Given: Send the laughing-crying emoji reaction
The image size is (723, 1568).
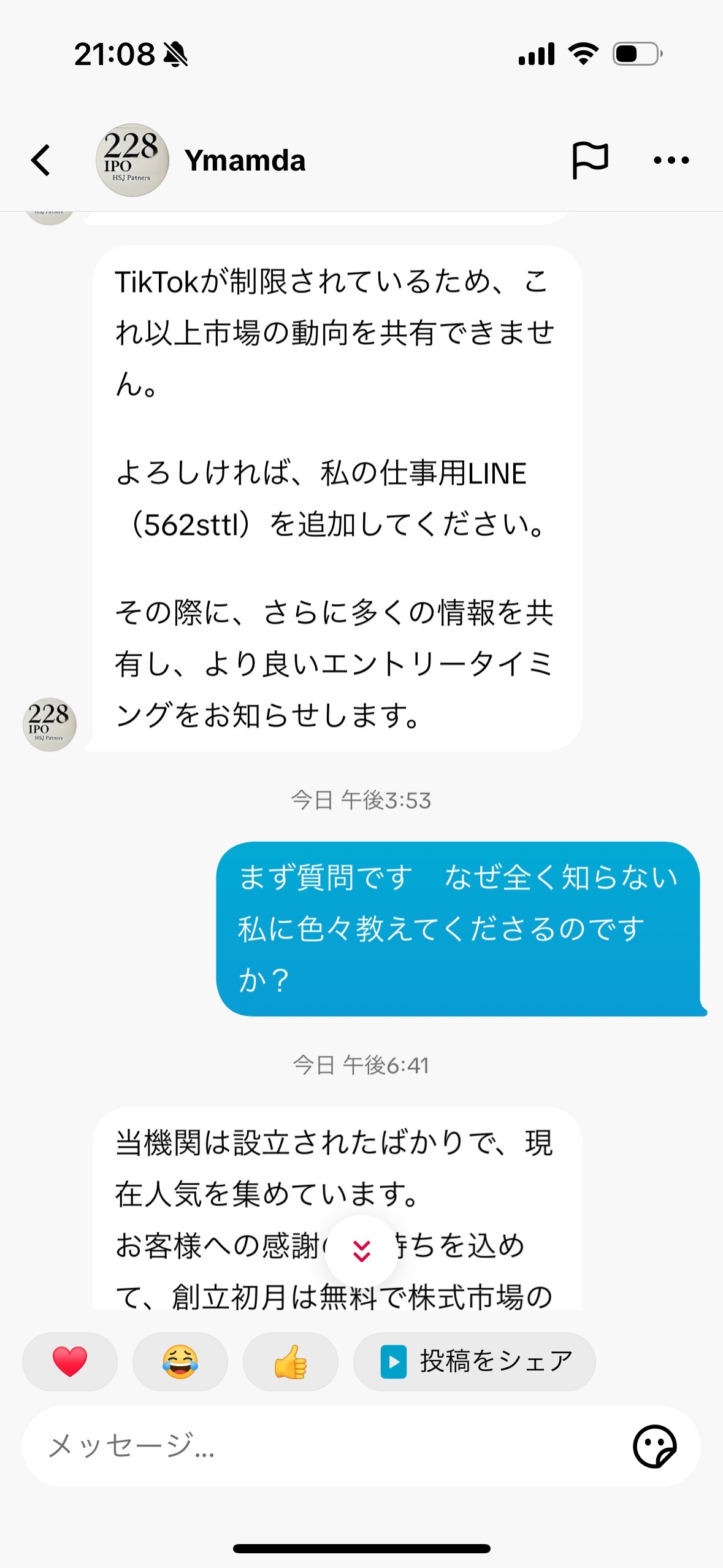Looking at the screenshot, I should tap(180, 1361).
